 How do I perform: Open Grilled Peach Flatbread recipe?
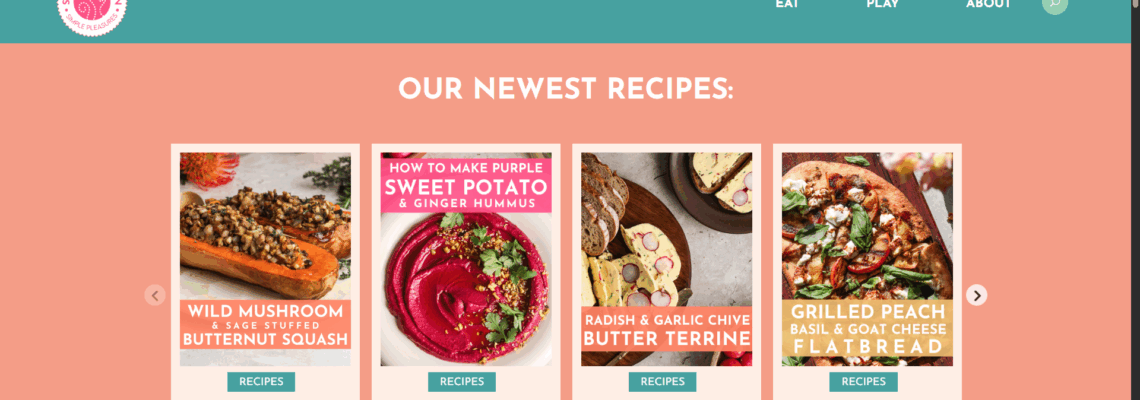pos(866,259)
